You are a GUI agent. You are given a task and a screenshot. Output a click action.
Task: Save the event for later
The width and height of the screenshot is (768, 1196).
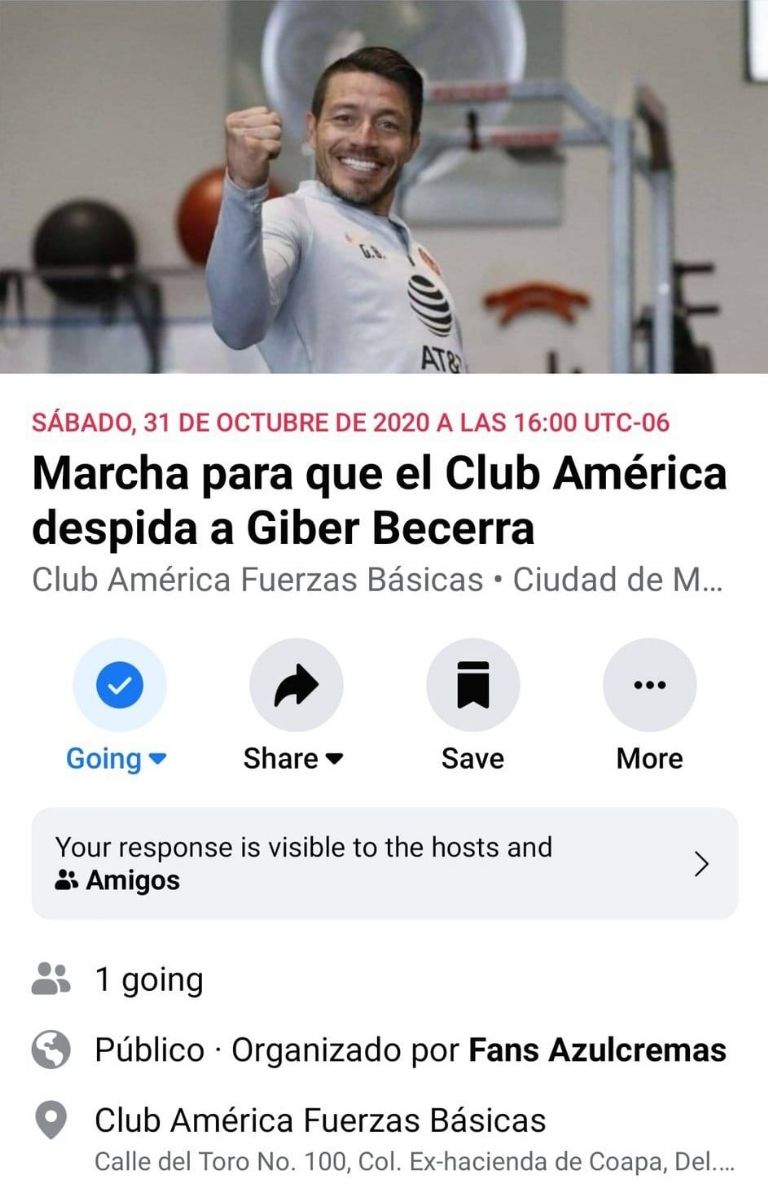(473, 686)
